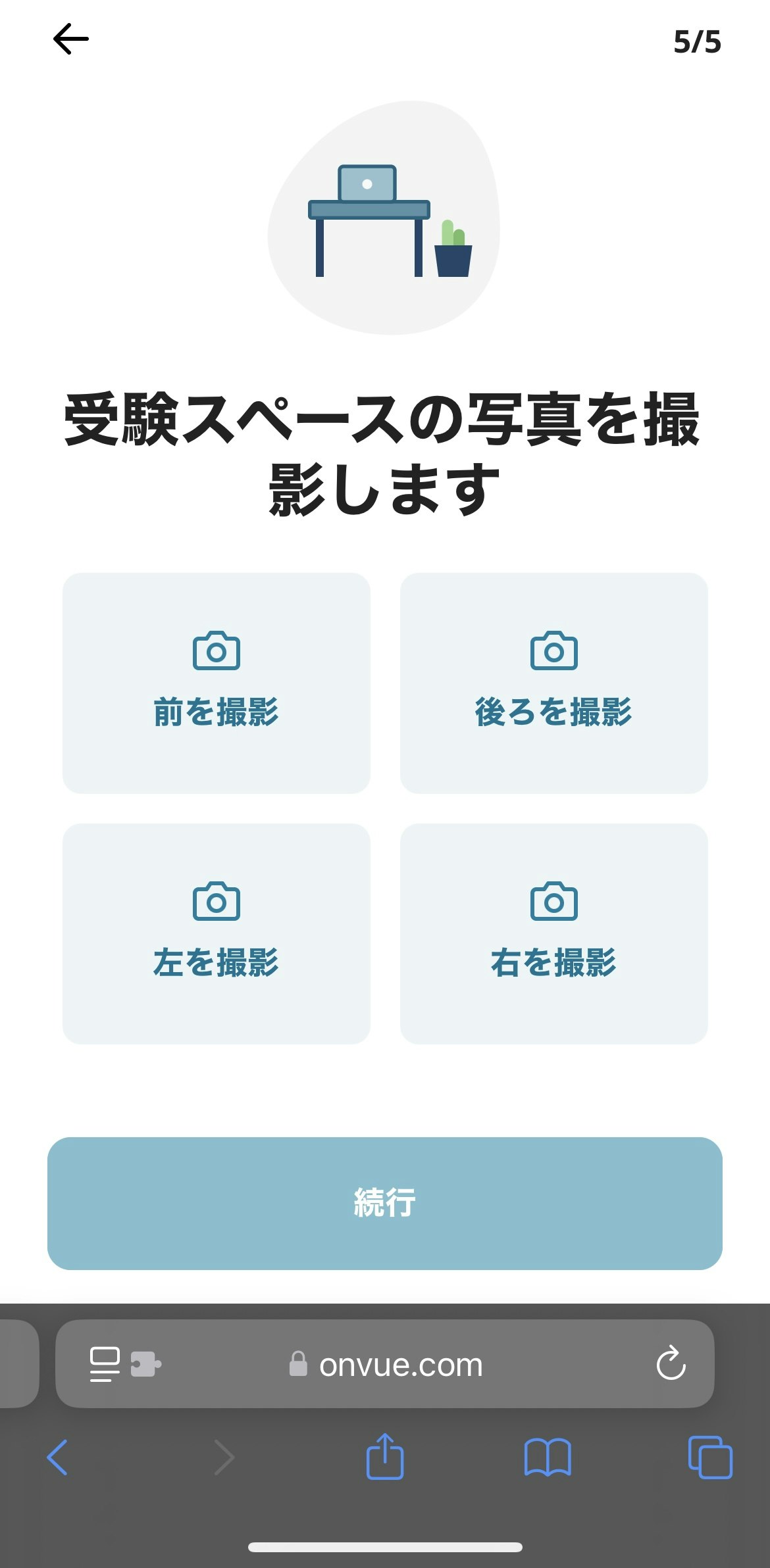Open the page reader menu icon
The height and width of the screenshot is (1568, 770).
tap(105, 1364)
